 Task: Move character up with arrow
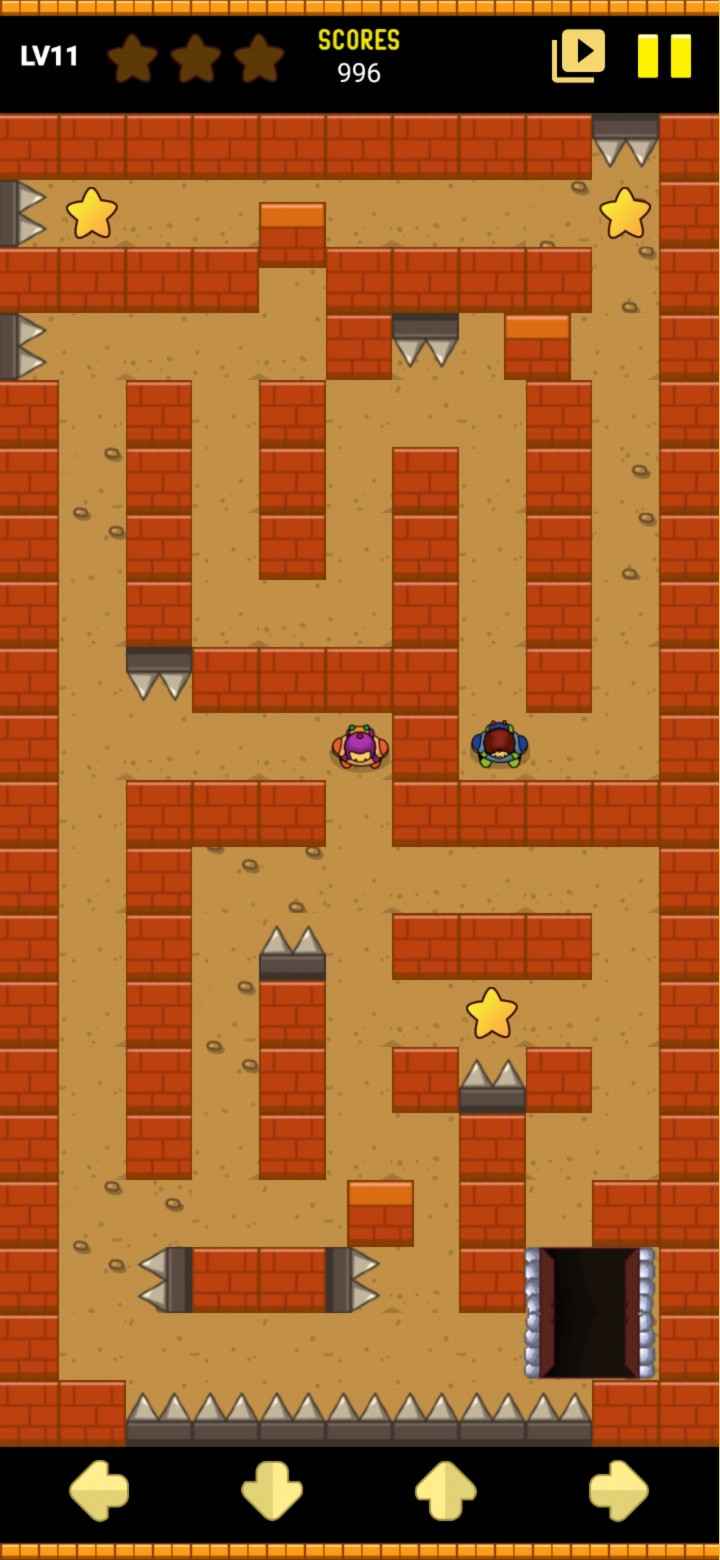click(x=446, y=1491)
